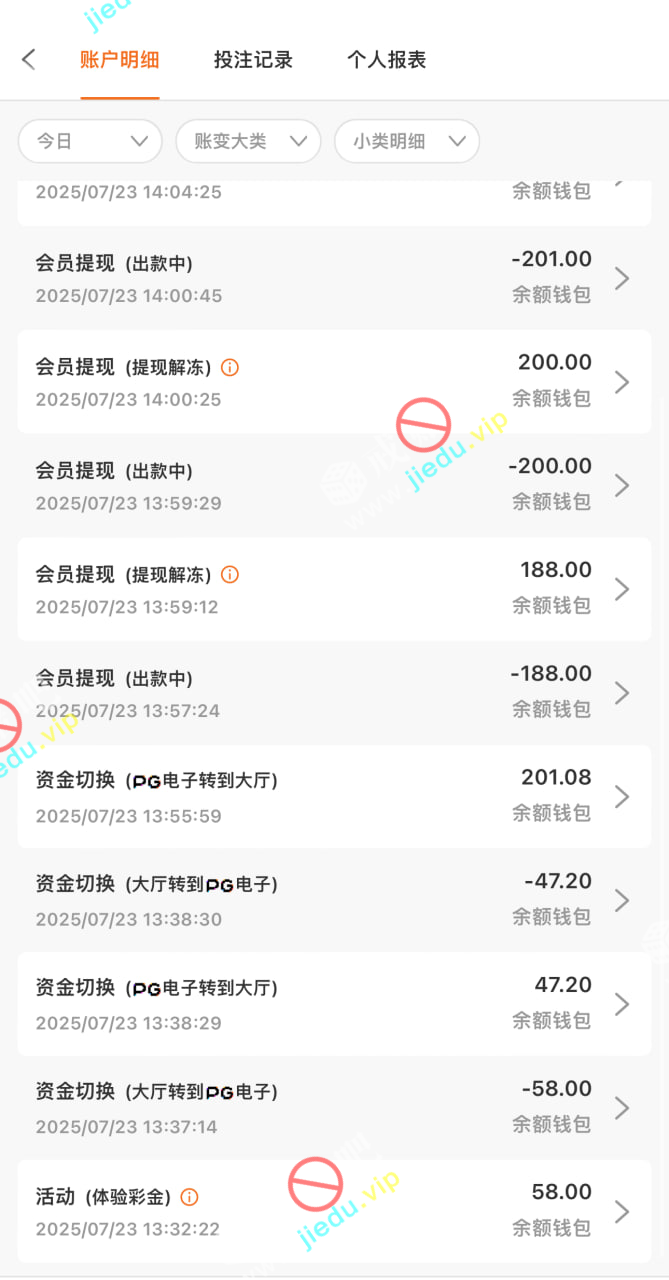Expand the 今日 date dropdown

pos(90,141)
